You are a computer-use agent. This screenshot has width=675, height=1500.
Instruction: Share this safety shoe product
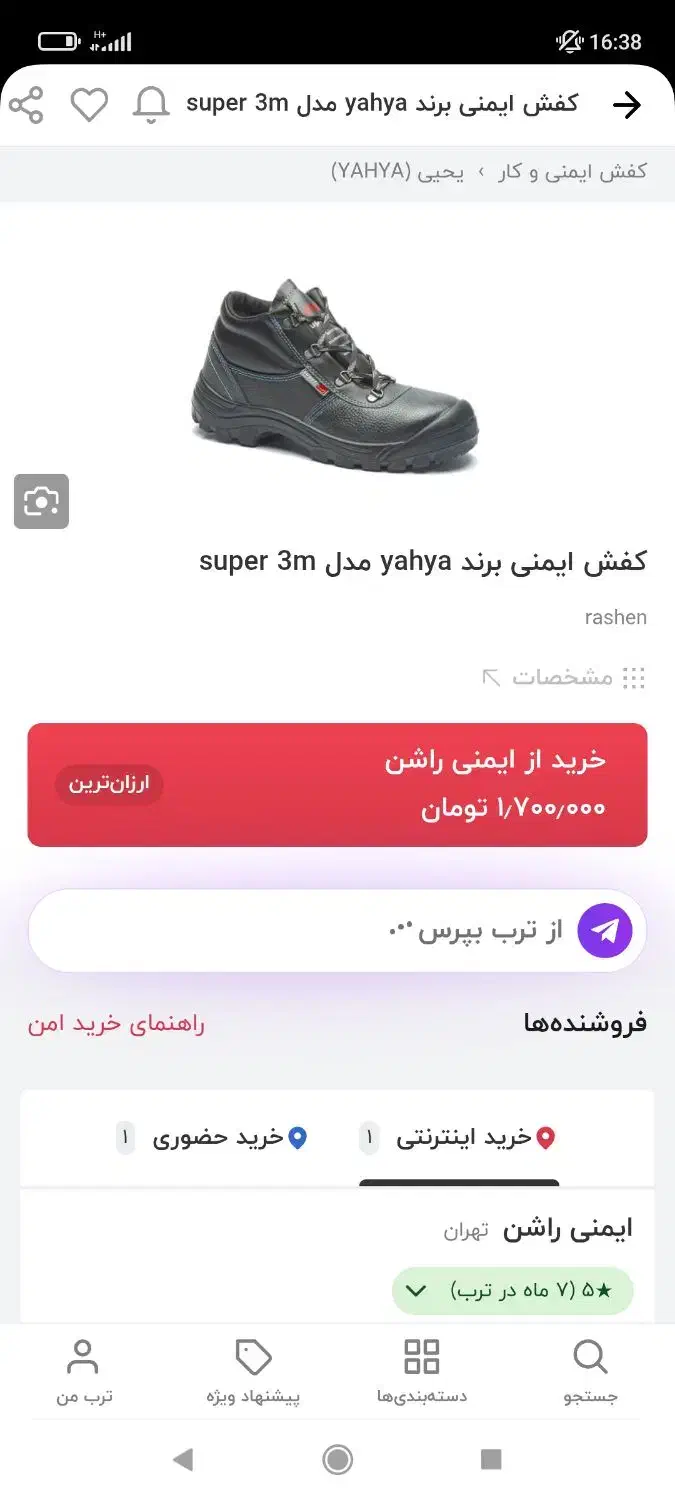point(27,105)
